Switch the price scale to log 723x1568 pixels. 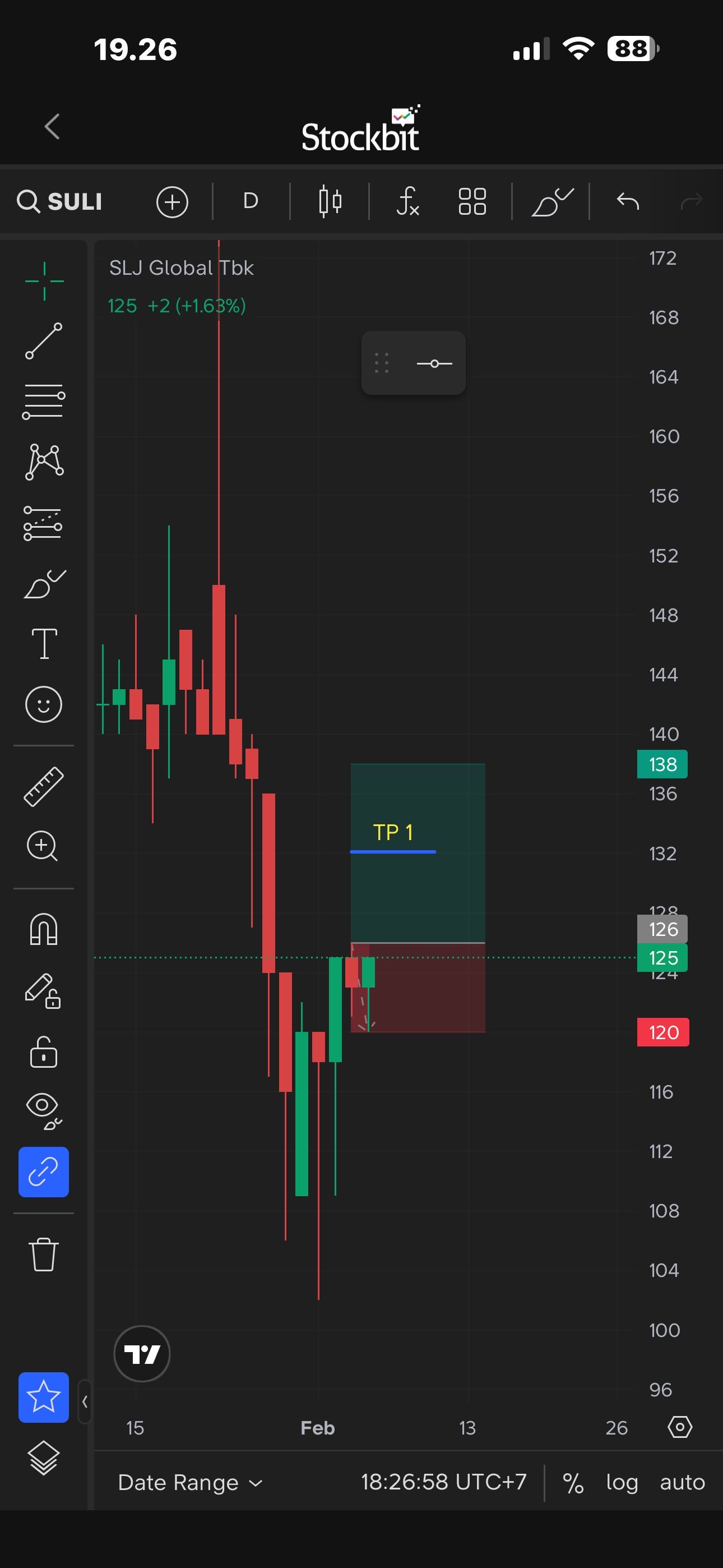tap(622, 1482)
